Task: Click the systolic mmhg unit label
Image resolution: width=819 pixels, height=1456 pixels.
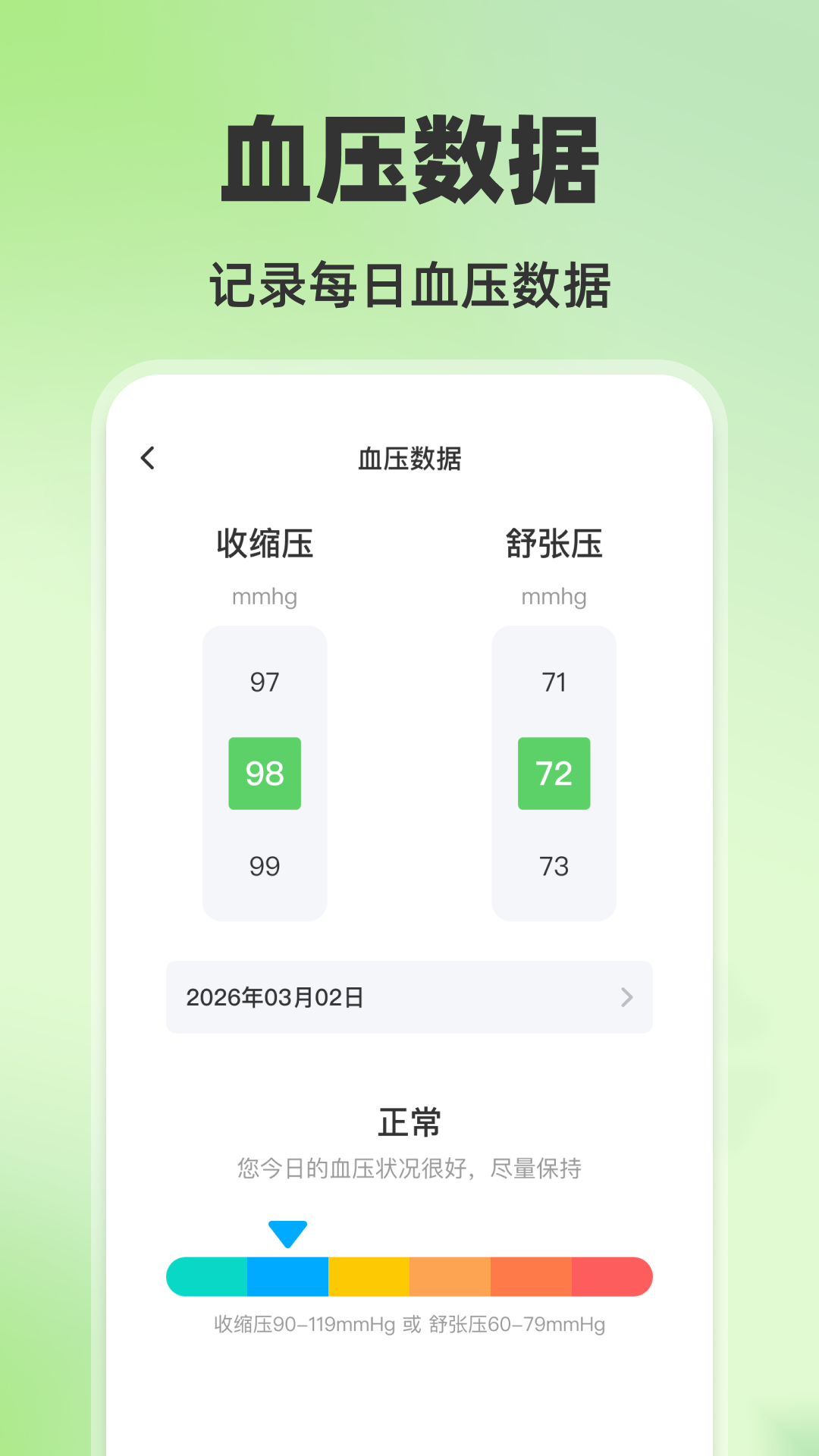Action: (264, 596)
